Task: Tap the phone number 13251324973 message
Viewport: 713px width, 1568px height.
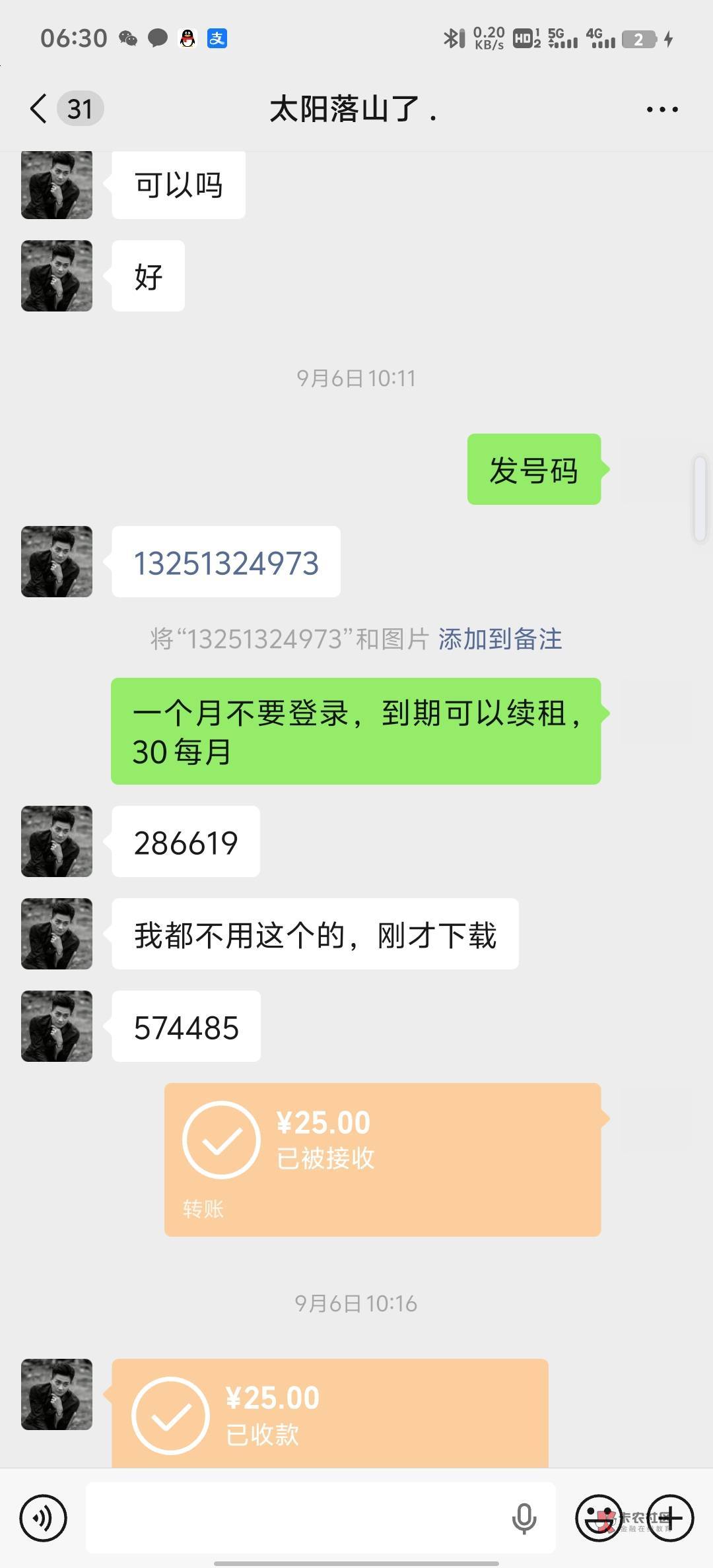Action: [x=226, y=562]
